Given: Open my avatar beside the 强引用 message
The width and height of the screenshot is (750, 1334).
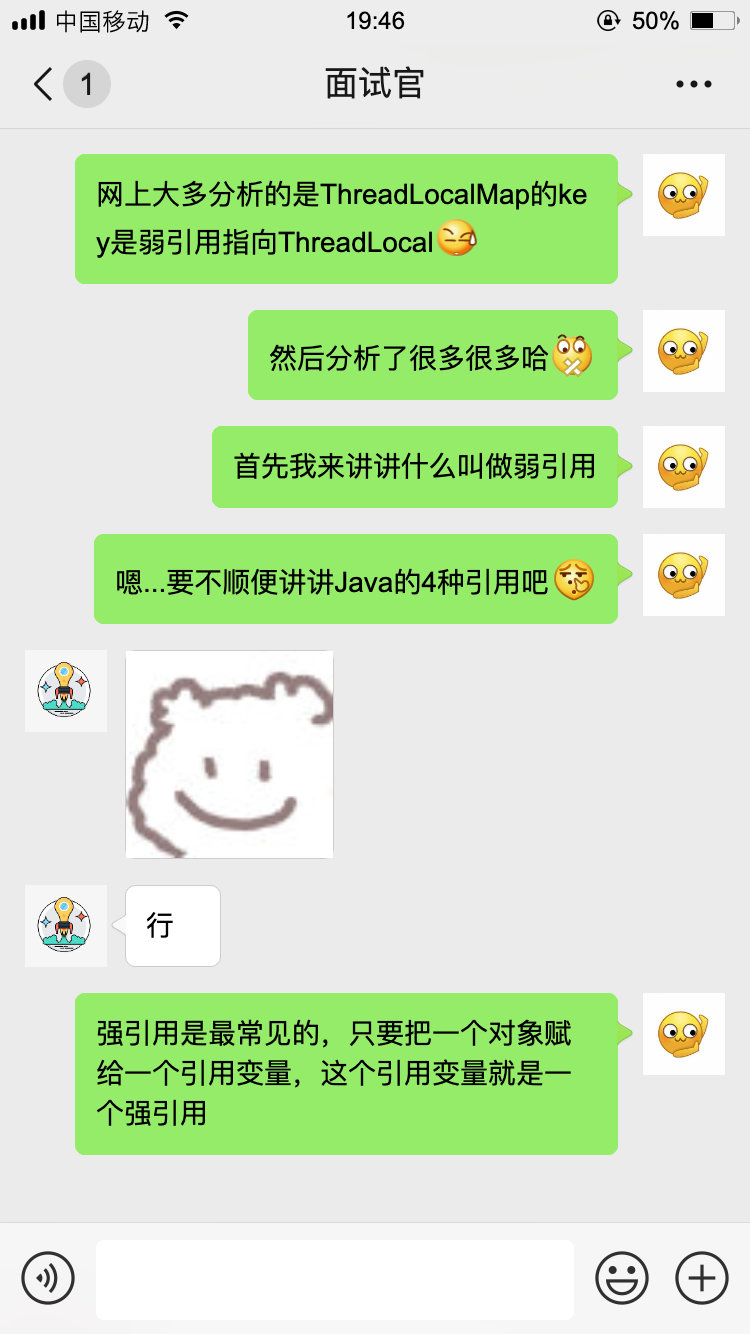Looking at the screenshot, I should tap(683, 1034).
